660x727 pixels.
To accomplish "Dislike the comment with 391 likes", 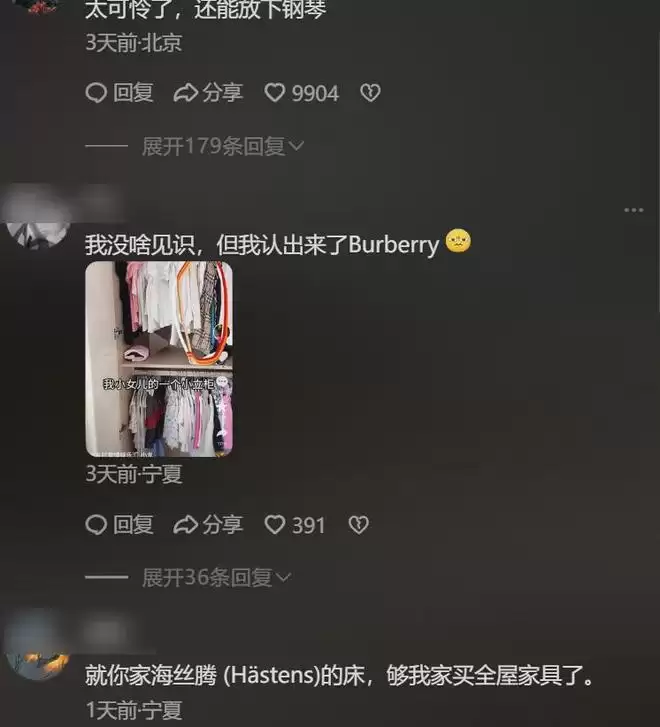I will point(358,525).
